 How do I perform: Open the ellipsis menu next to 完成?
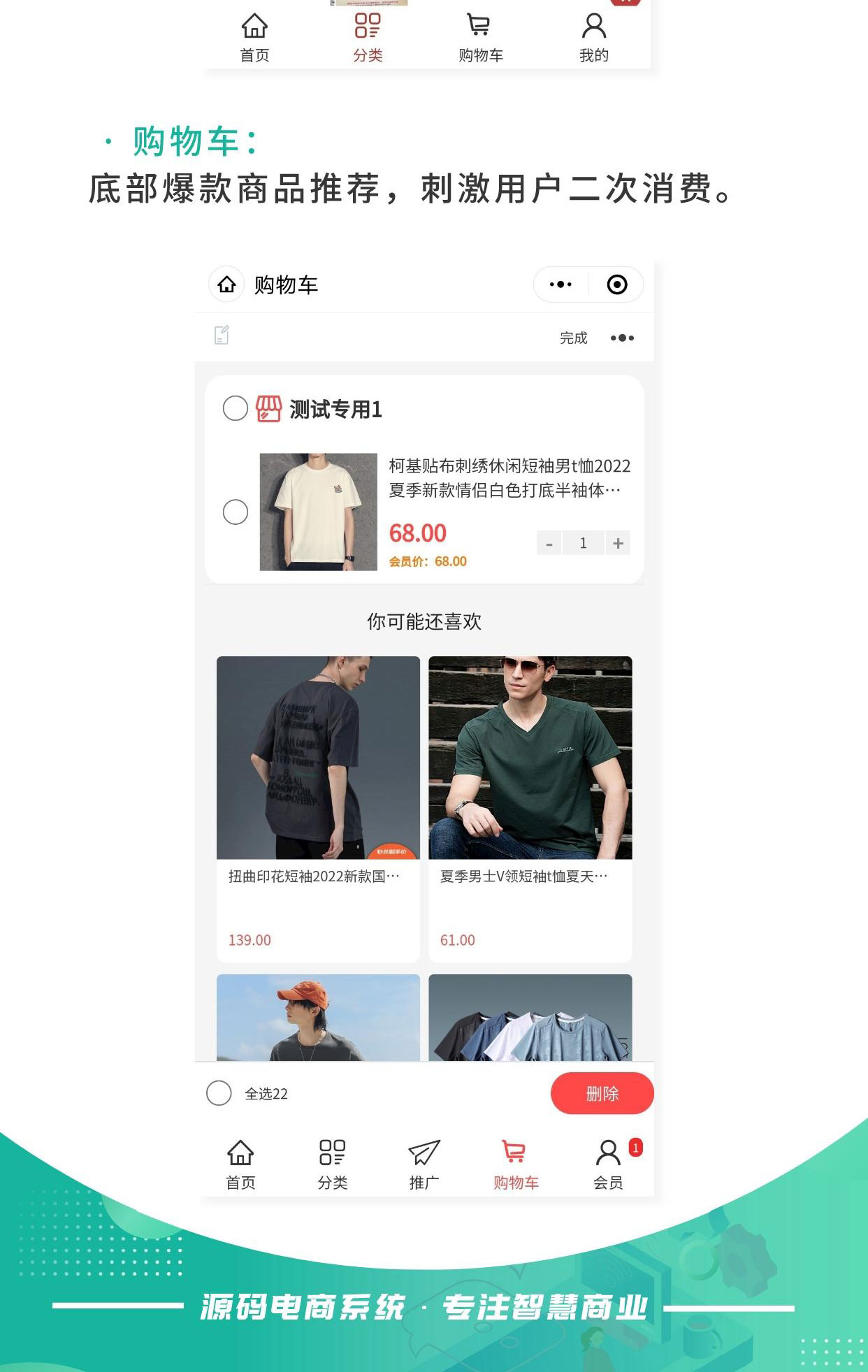623,338
